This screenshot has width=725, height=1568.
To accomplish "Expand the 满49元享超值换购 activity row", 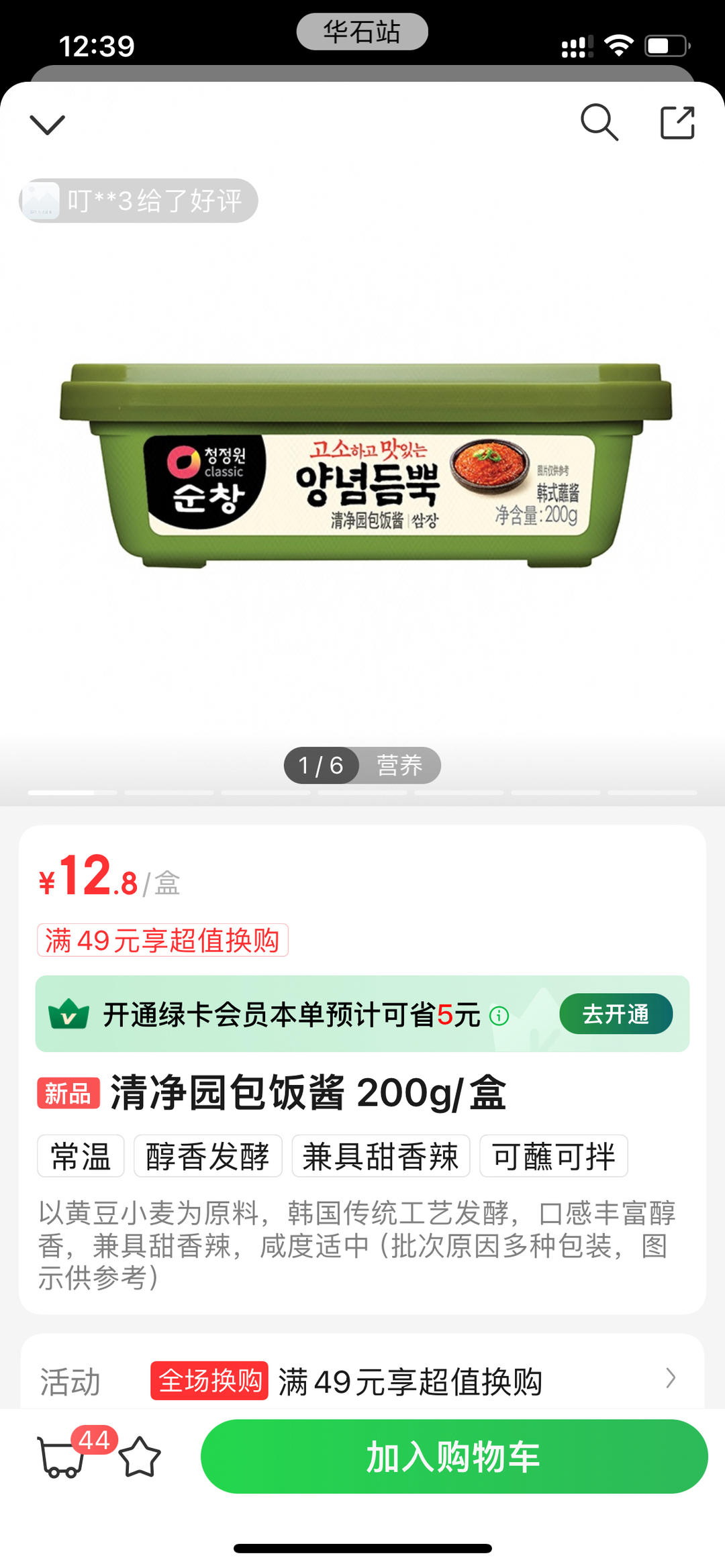I will pos(409,1383).
